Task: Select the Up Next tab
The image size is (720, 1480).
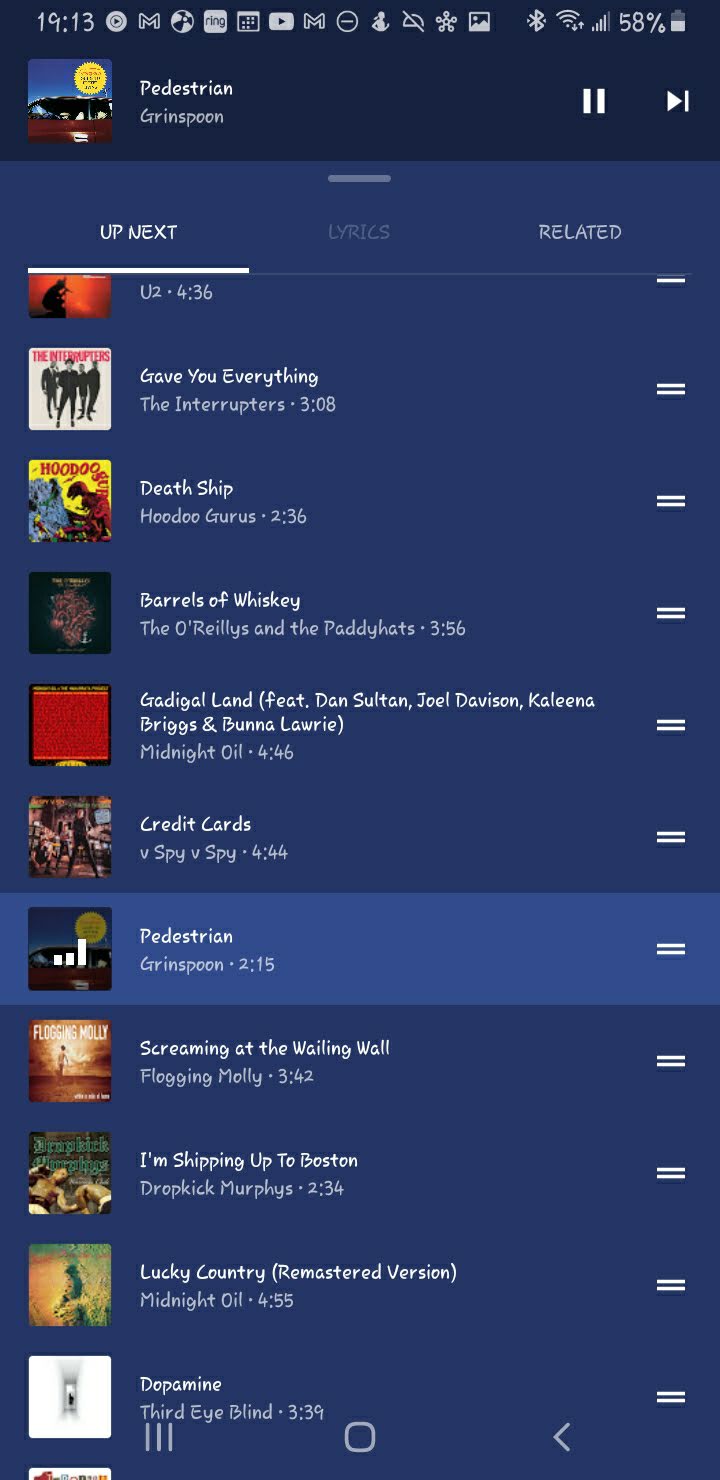Action: (x=138, y=232)
